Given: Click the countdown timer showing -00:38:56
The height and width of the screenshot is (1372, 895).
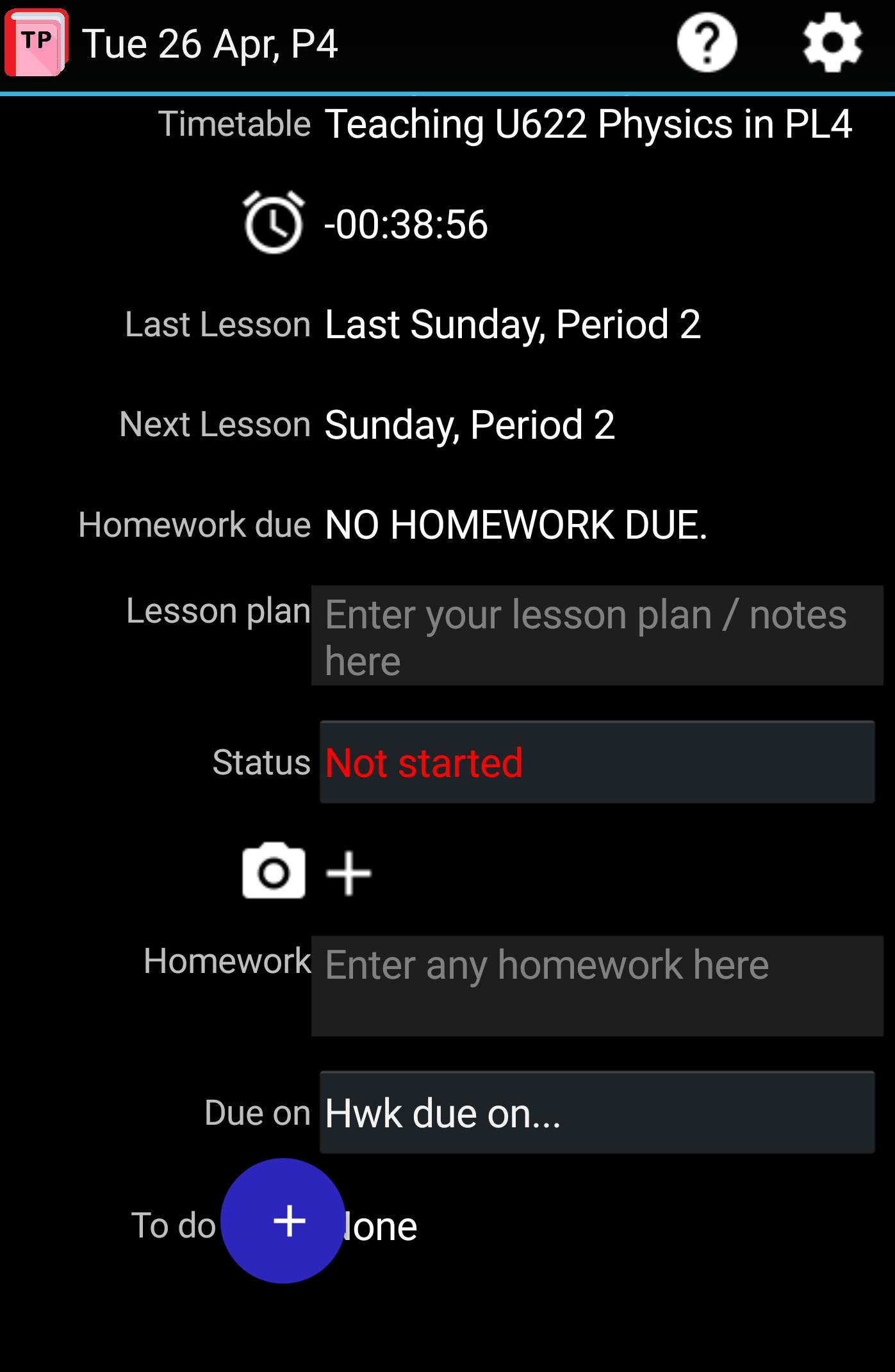Looking at the screenshot, I should click(406, 224).
